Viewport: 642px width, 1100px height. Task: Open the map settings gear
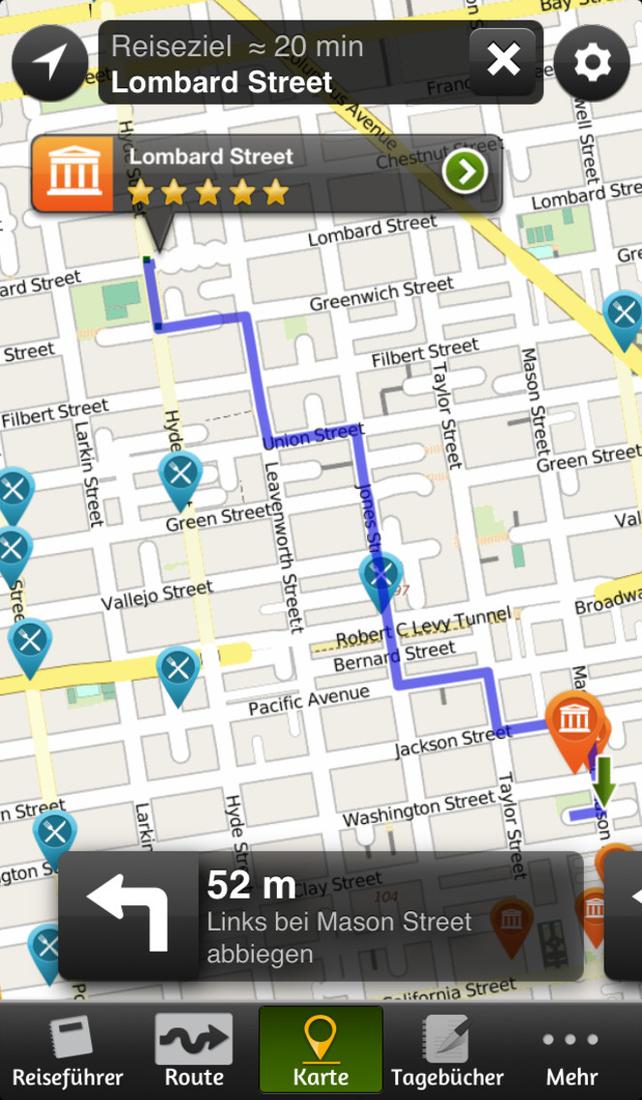592,62
